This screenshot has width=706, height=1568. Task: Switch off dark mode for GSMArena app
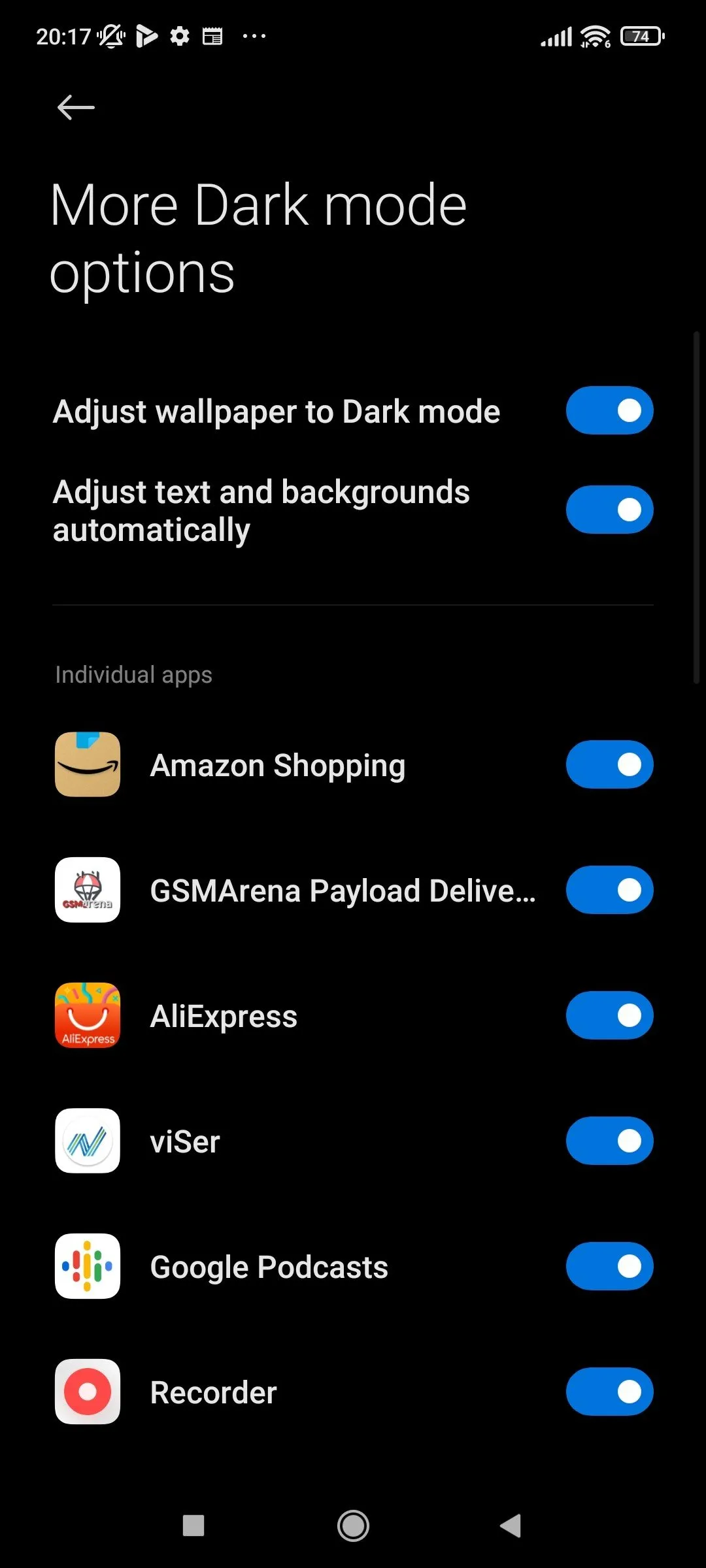(x=609, y=890)
